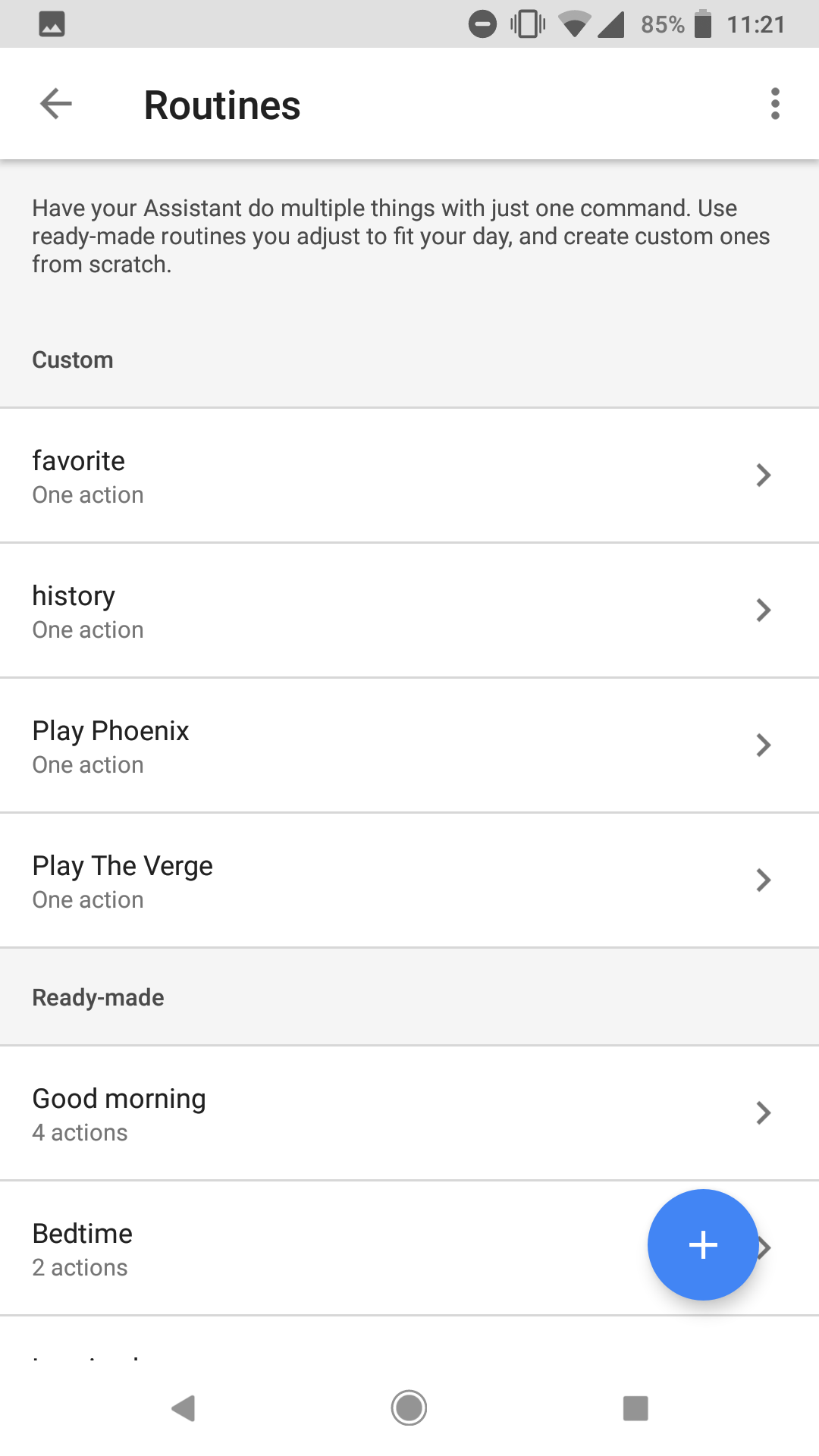The image size is (819, 1456).
Task: Open Play Phoenix routine via chevron
Action: point(764,745)
